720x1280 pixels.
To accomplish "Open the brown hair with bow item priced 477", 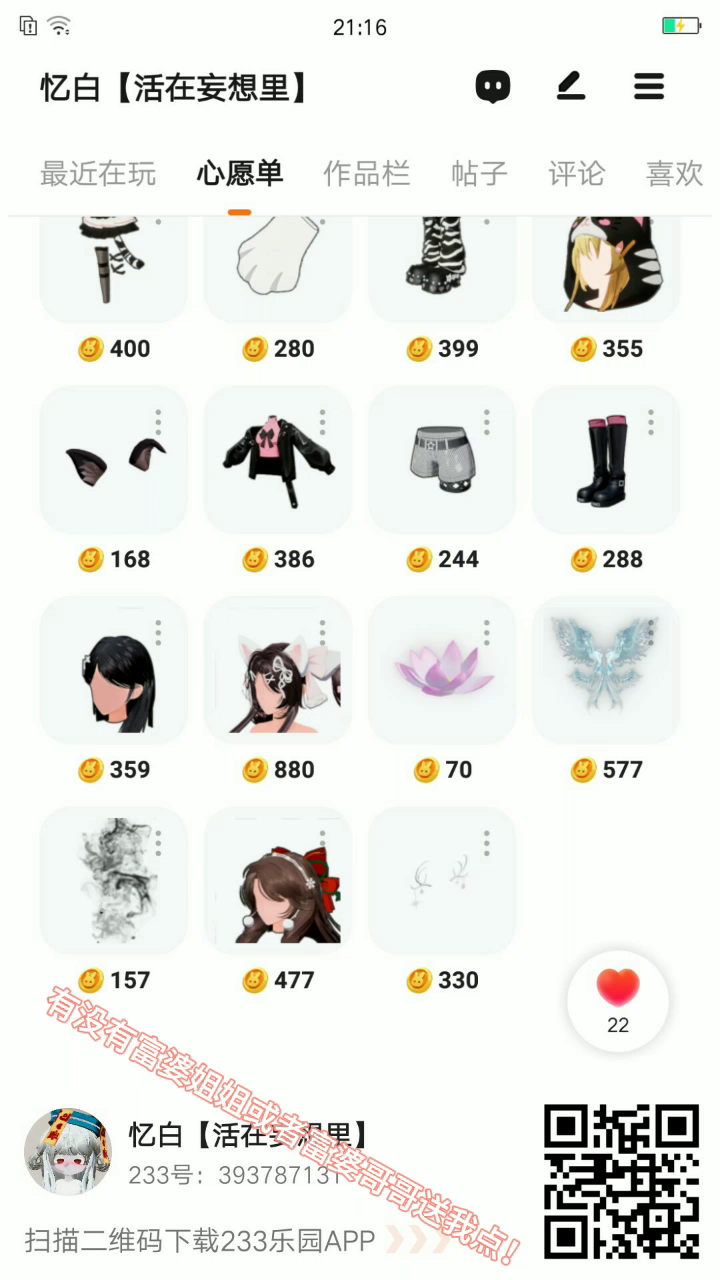I will coord(277,880).
